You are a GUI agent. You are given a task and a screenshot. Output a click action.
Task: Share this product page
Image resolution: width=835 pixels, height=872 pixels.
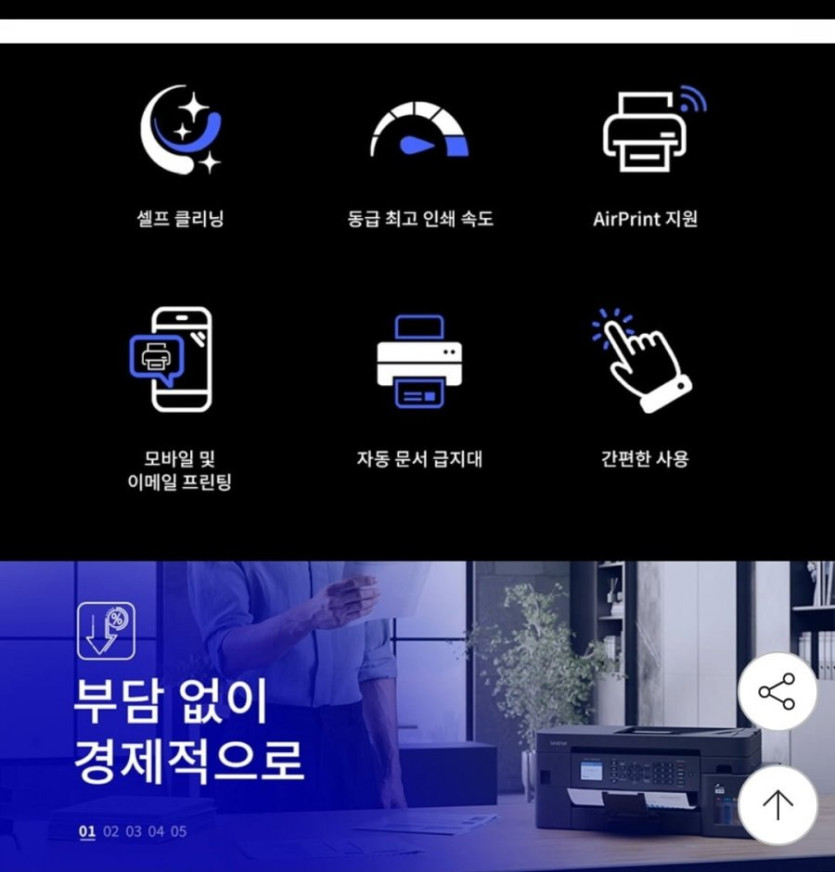(777, 691)
